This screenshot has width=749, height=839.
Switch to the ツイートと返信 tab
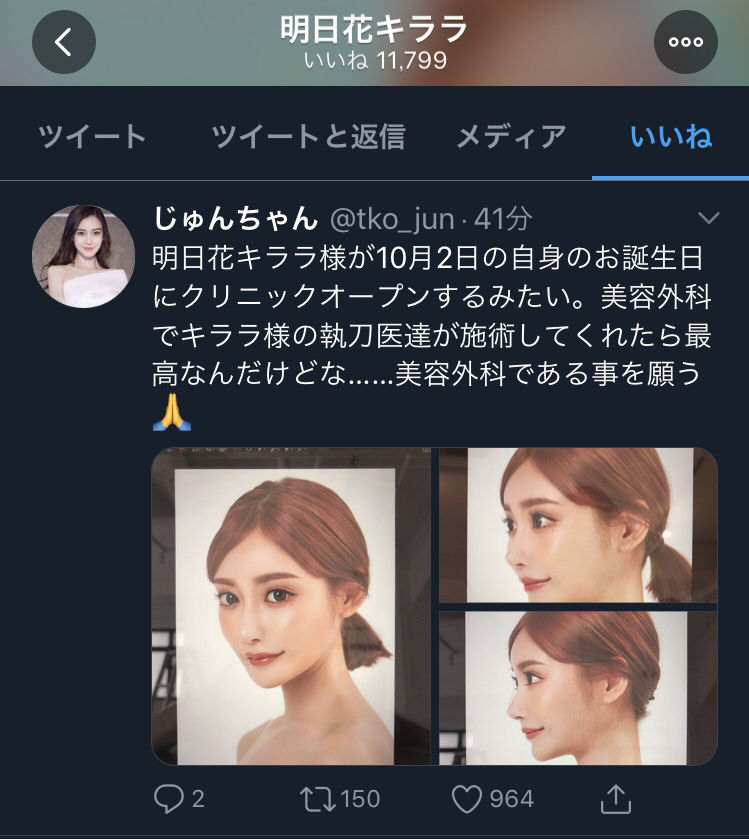tap(308, 136)
